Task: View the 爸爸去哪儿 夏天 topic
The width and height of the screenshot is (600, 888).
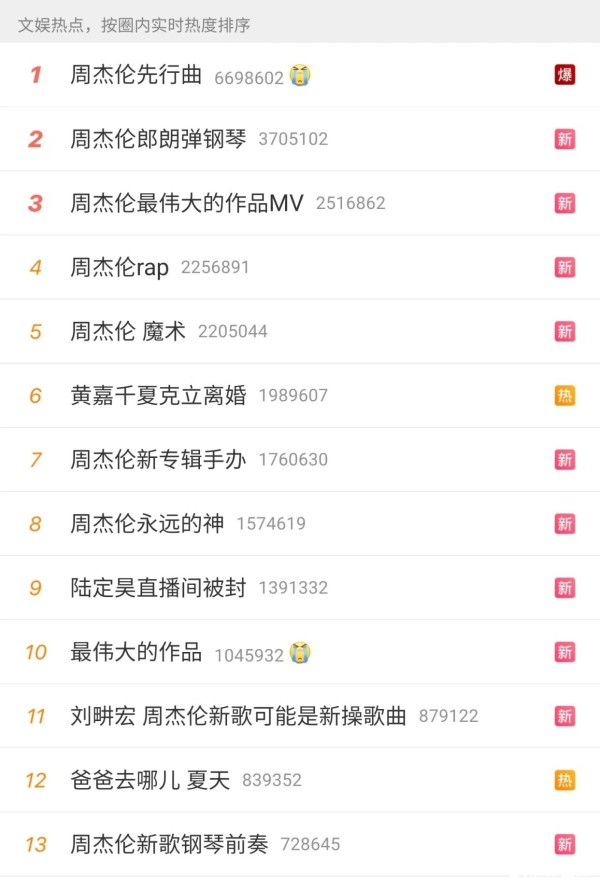Action: coord(150,780)
